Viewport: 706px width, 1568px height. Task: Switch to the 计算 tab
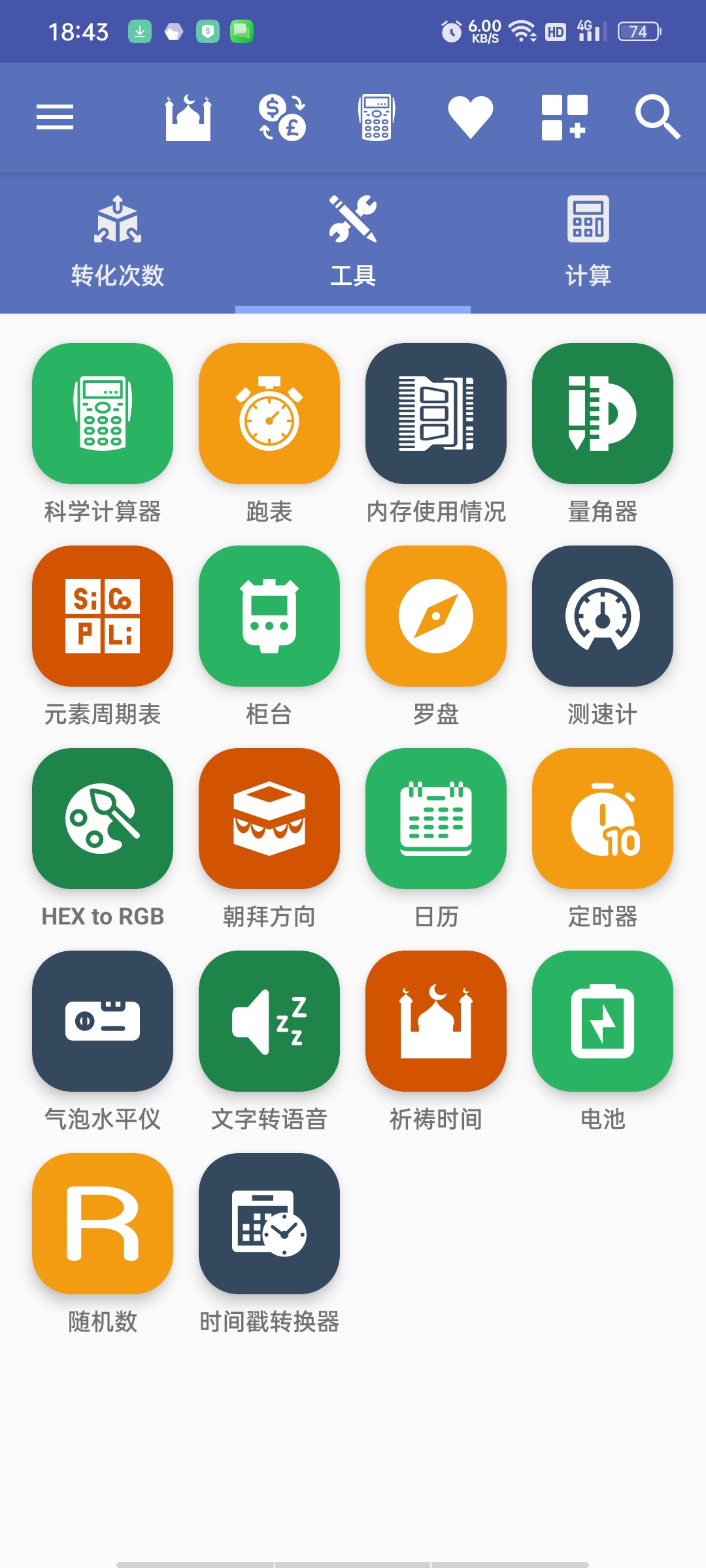588,243
